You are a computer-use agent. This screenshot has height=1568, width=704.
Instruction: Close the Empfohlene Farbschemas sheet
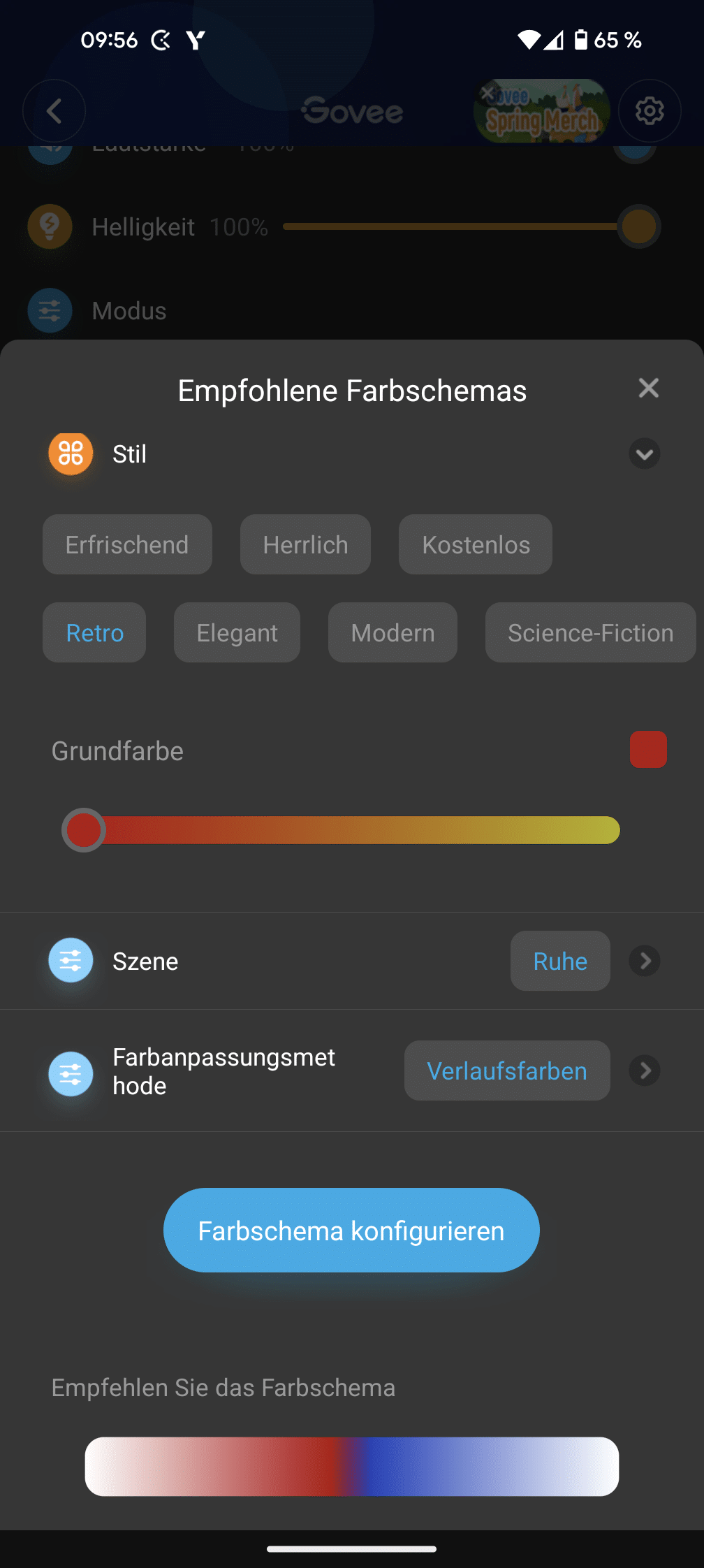click(648, 388)
